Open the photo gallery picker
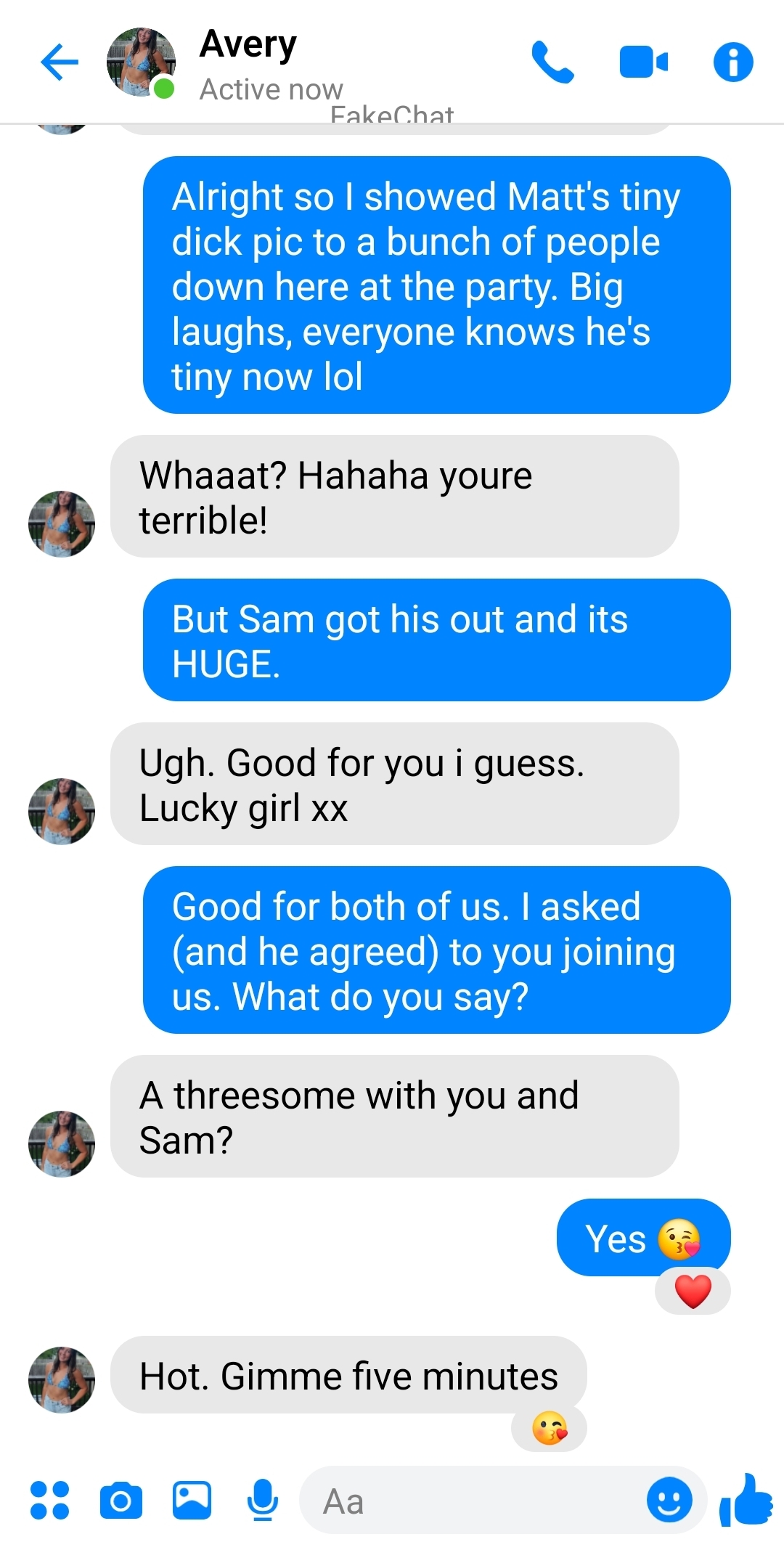 192,1500
